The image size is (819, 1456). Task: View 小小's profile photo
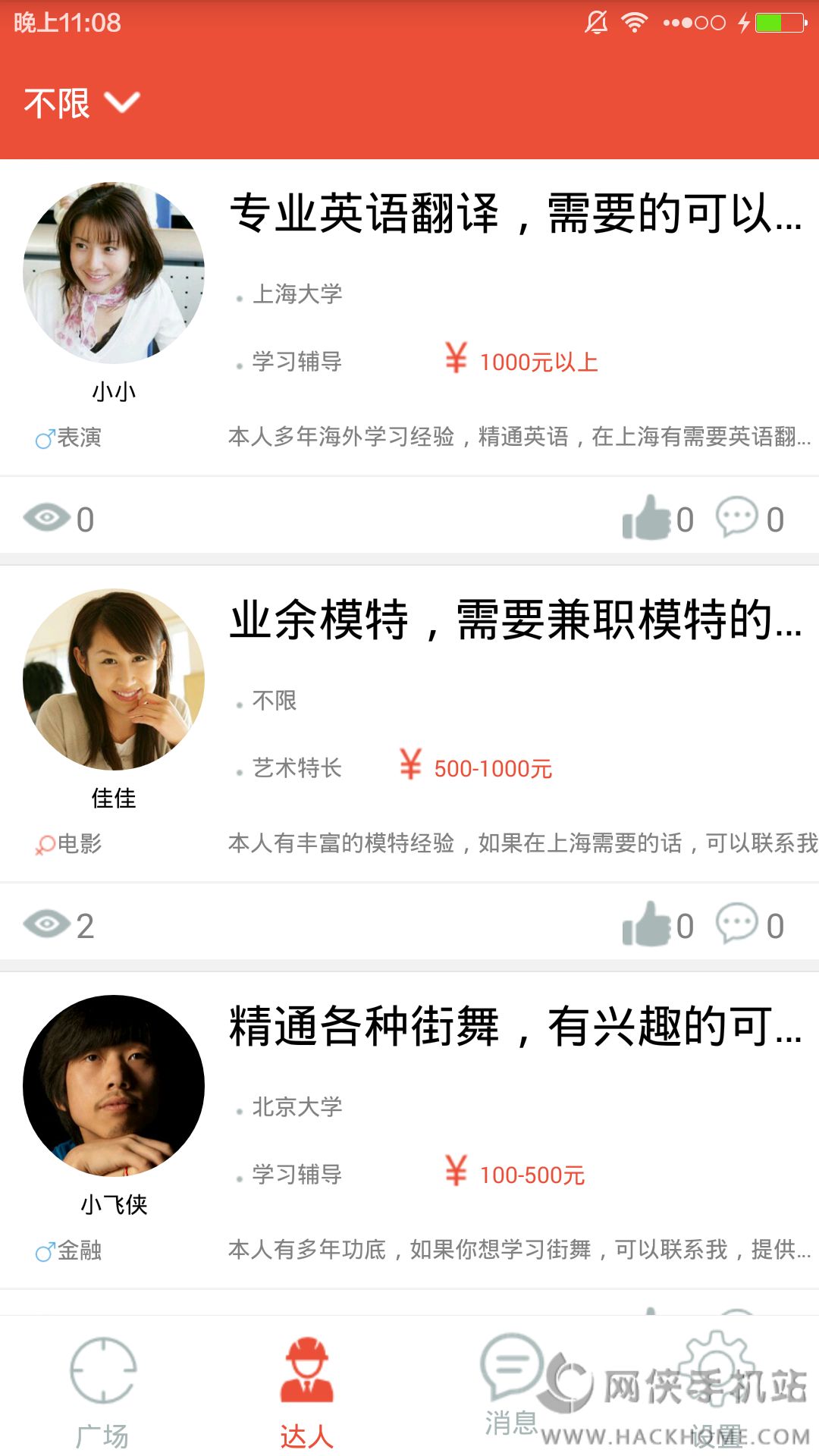pyautogui.click(x=114, y=273)
